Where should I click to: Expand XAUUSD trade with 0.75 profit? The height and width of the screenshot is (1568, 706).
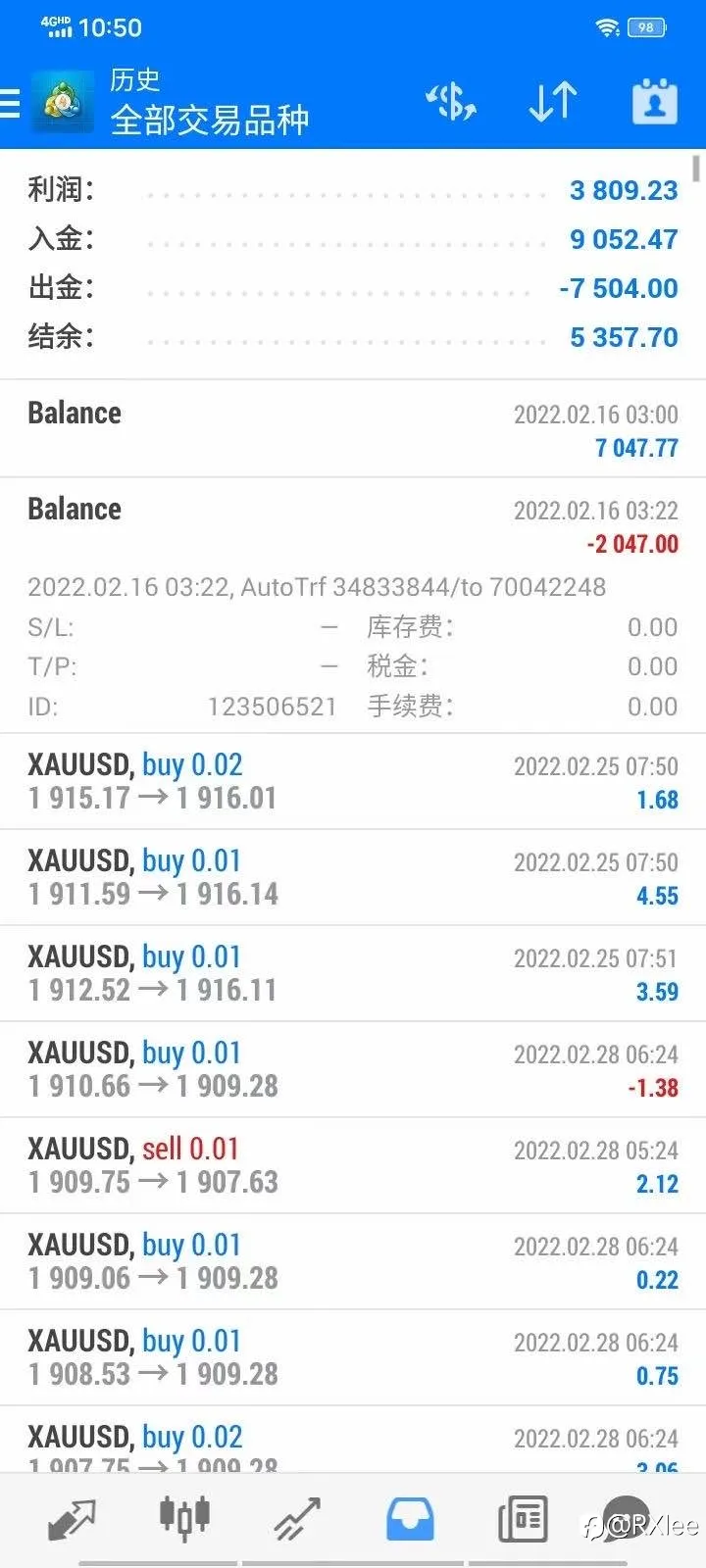pos(353,1357)
